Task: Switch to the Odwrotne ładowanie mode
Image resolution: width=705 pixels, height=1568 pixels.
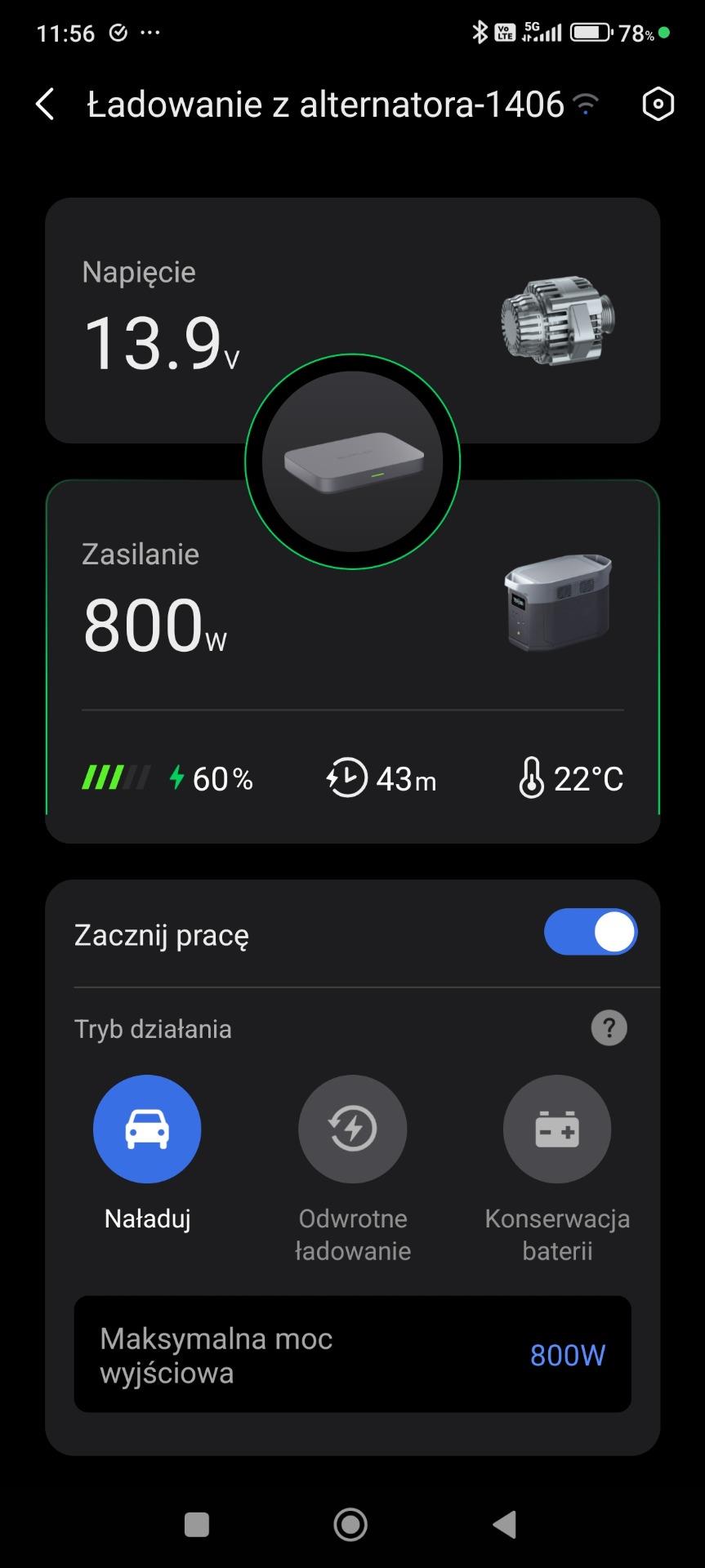Action: pyautogui.click(x=352, y=1129)
